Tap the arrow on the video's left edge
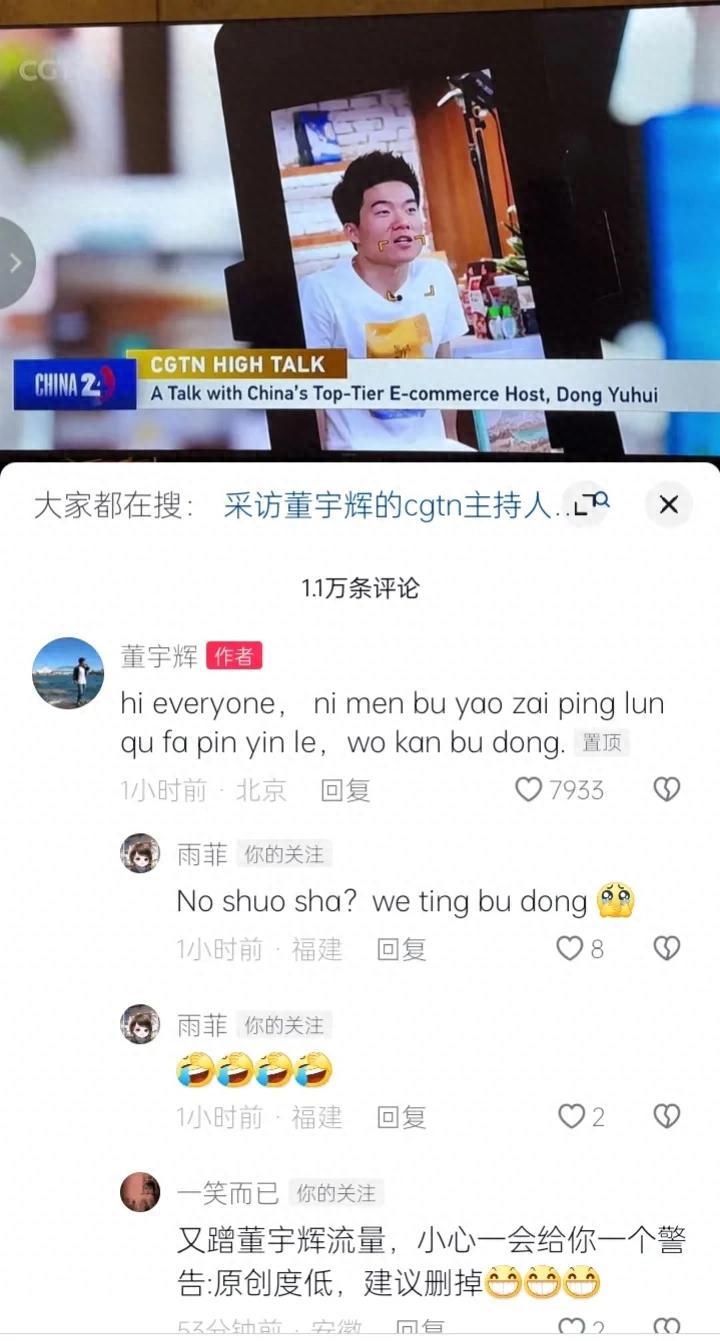 coord(15,263)
